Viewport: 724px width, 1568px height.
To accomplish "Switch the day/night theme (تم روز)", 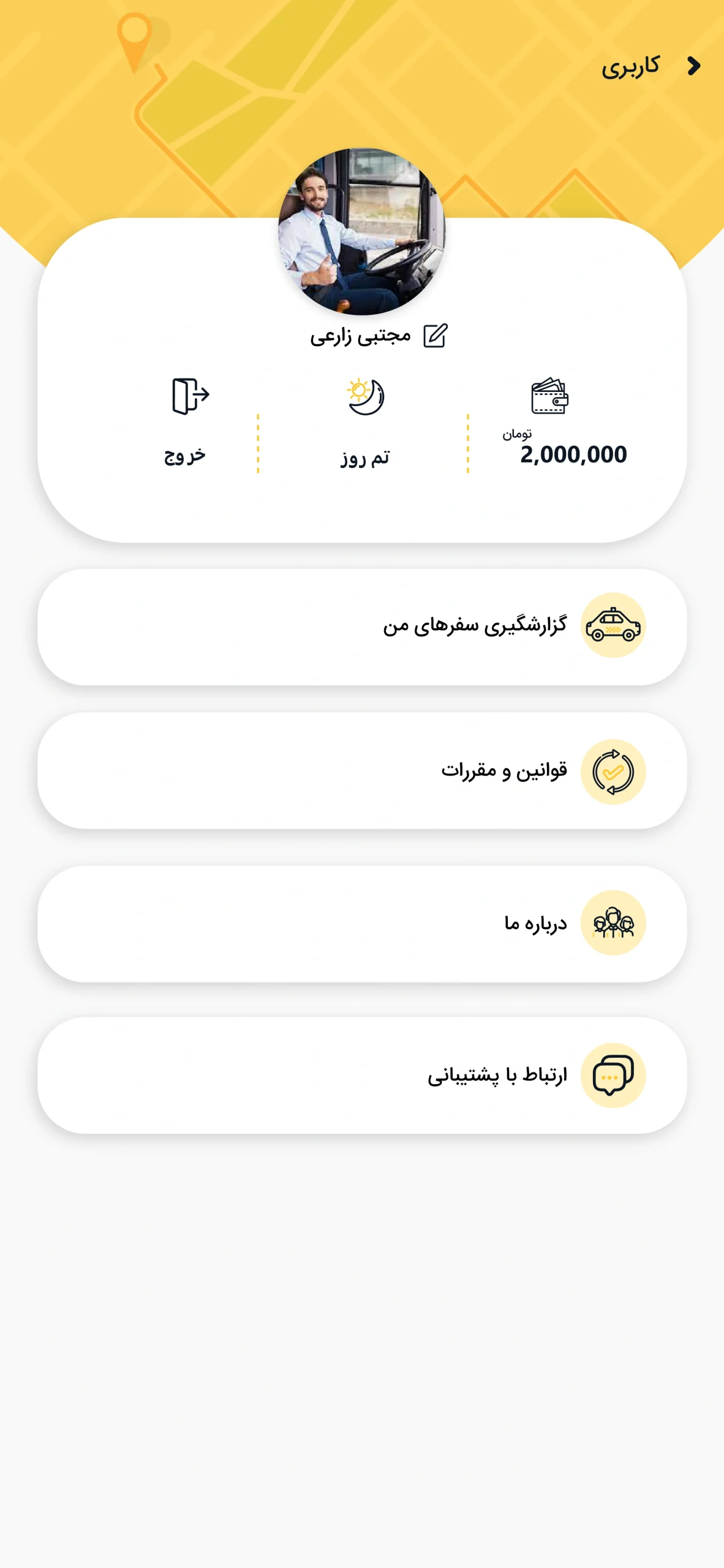I will click(365, 423).
